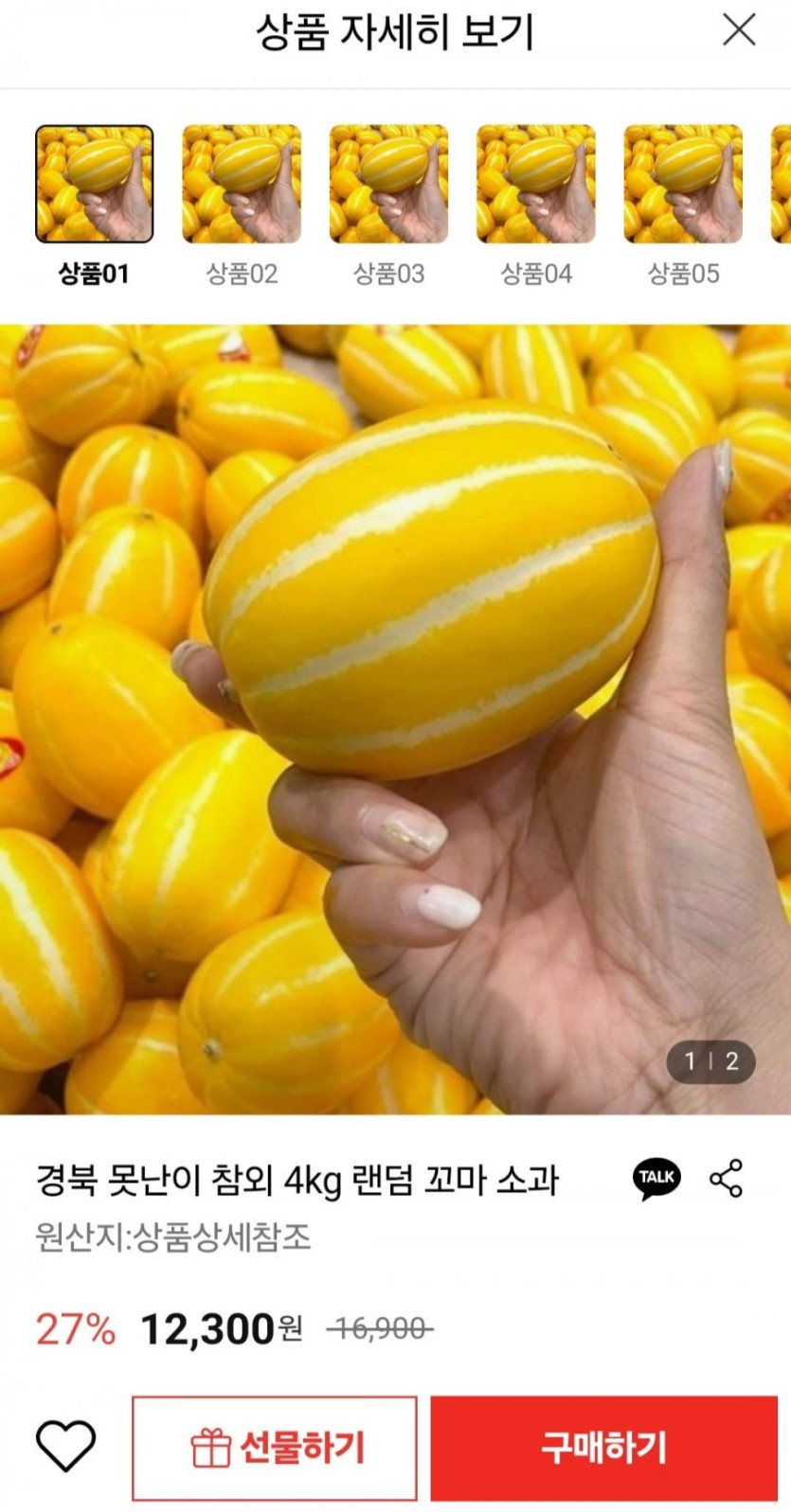Tap the share icon
The image size is (791, 1512).
[727, 1178]
